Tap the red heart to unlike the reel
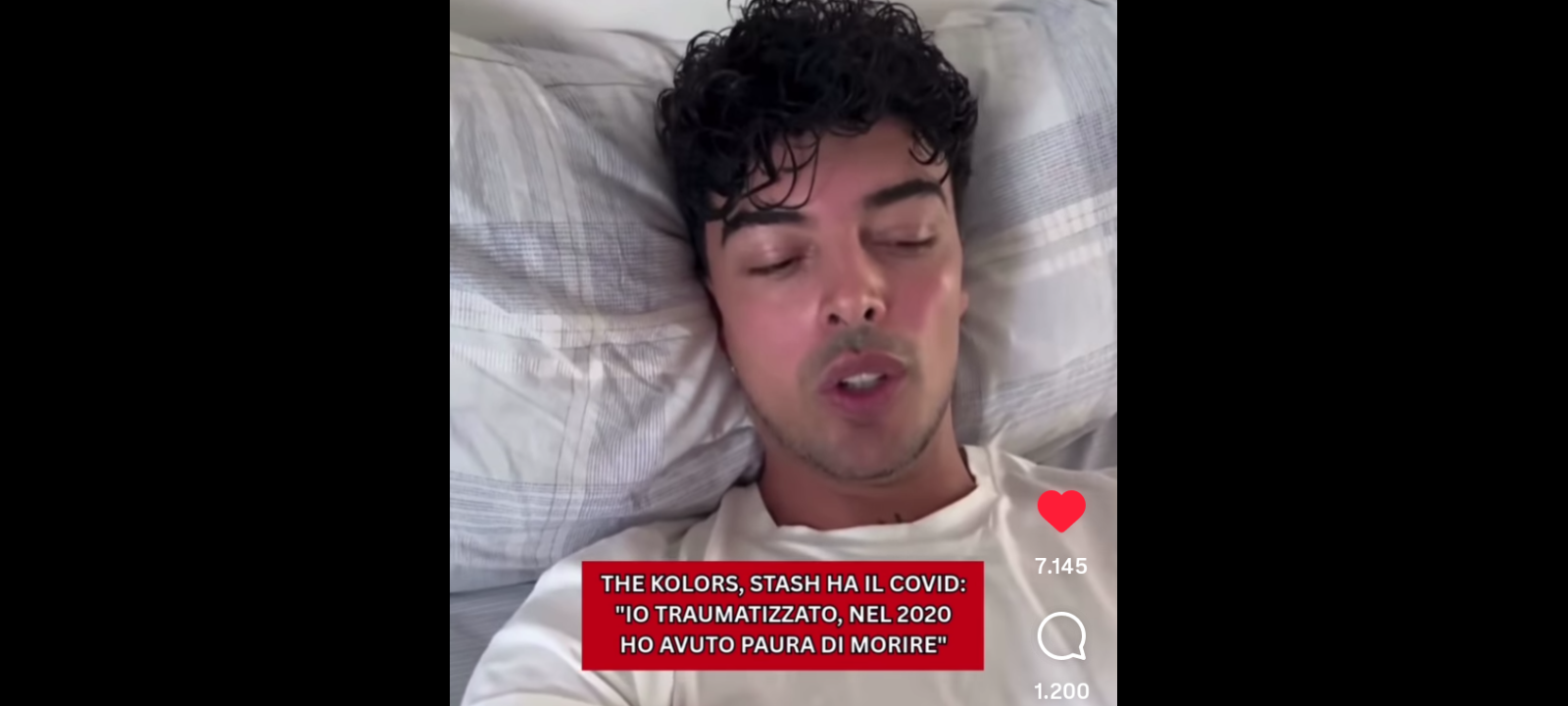This screenshot has height=706, width=1568. [1061, 511]
